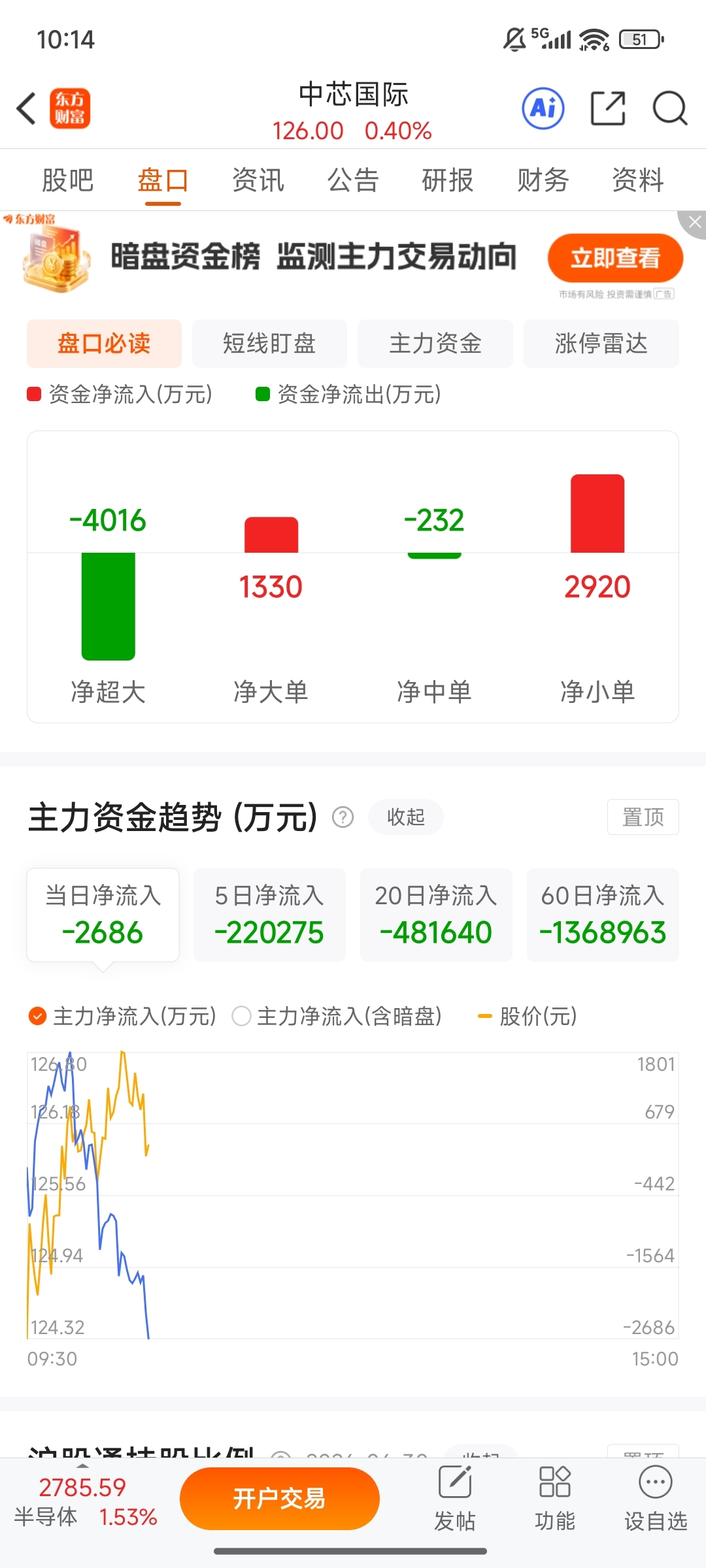Collapse the 主力资金趋势 section with 收起

406,817
